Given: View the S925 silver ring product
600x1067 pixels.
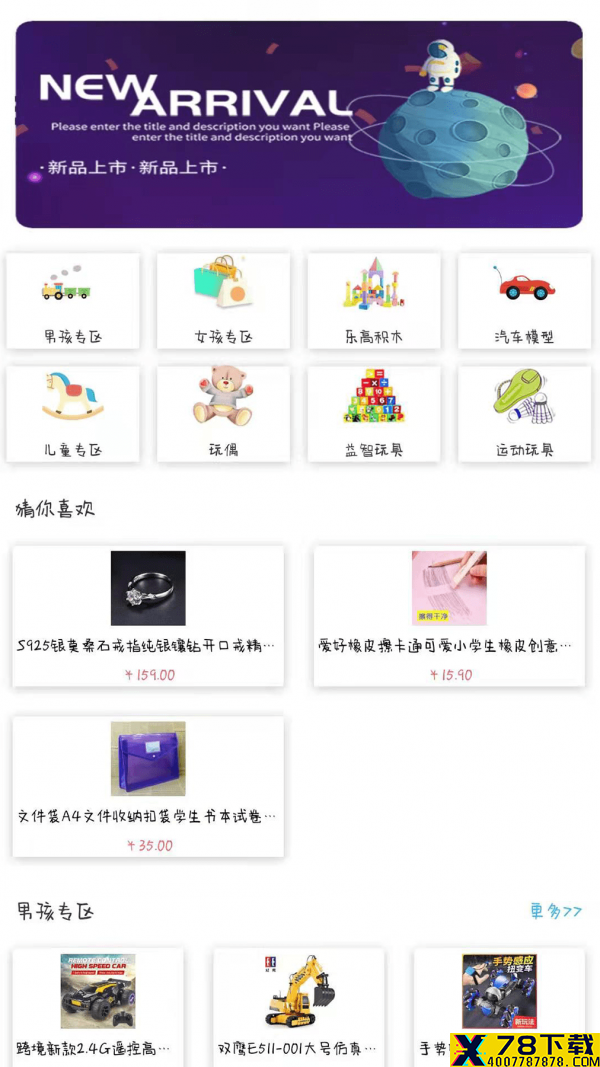Looking at the screenshot, I should point(148,616).
